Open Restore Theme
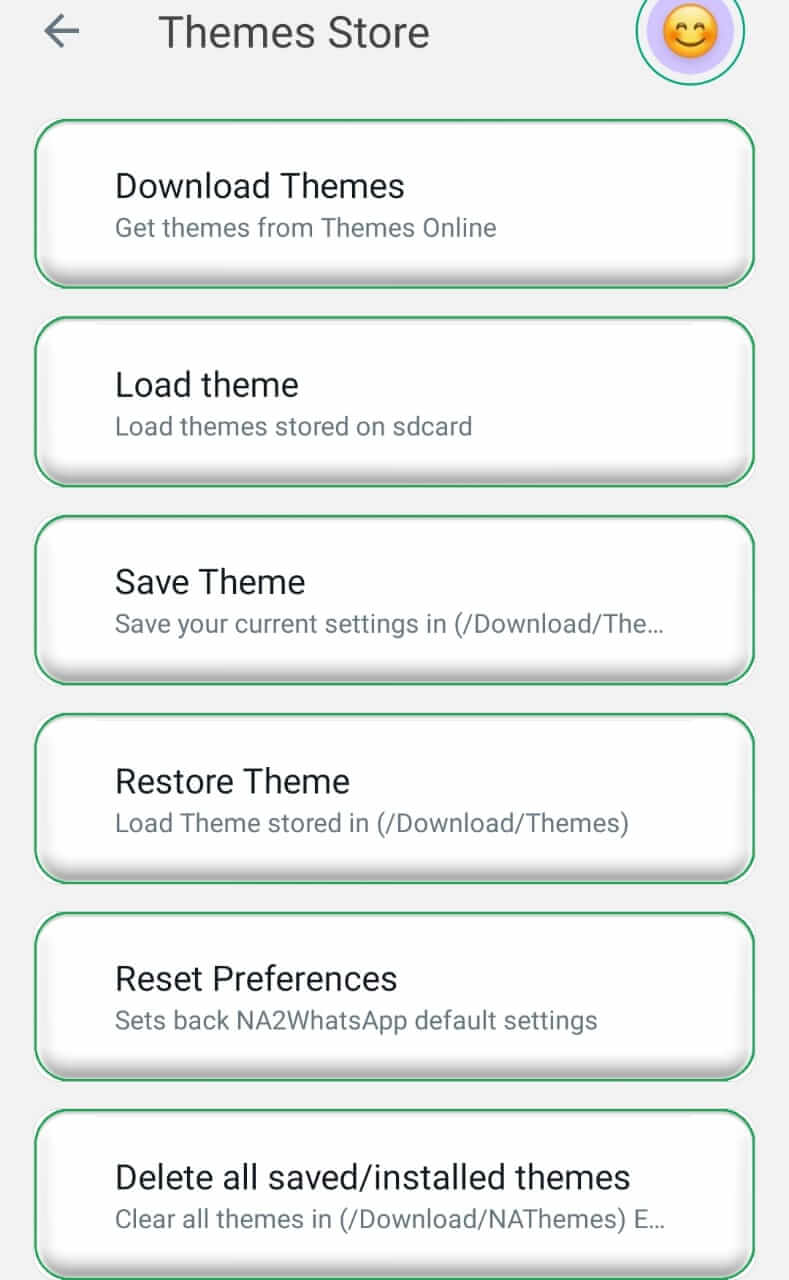 pos(395,798)
